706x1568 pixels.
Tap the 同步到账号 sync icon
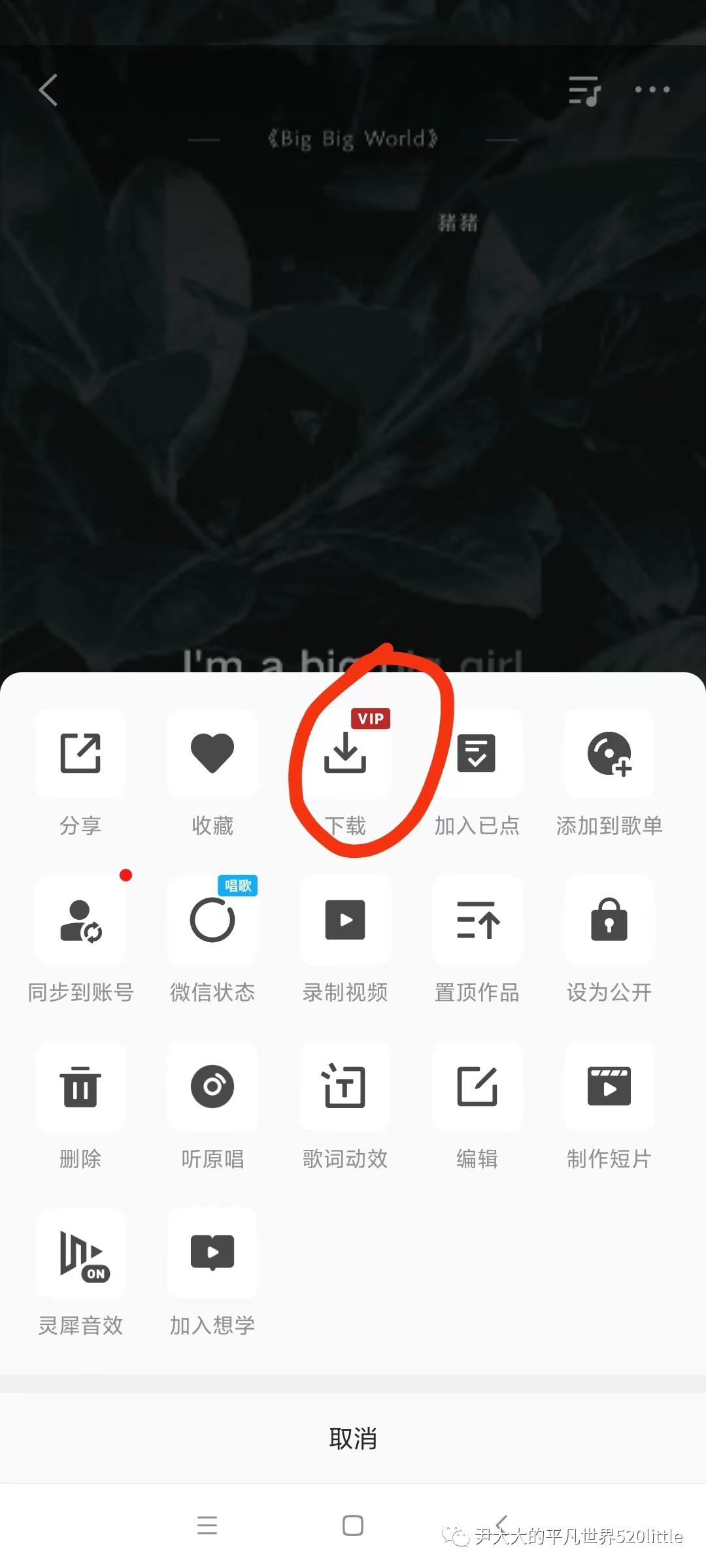(x=80, y=921)
